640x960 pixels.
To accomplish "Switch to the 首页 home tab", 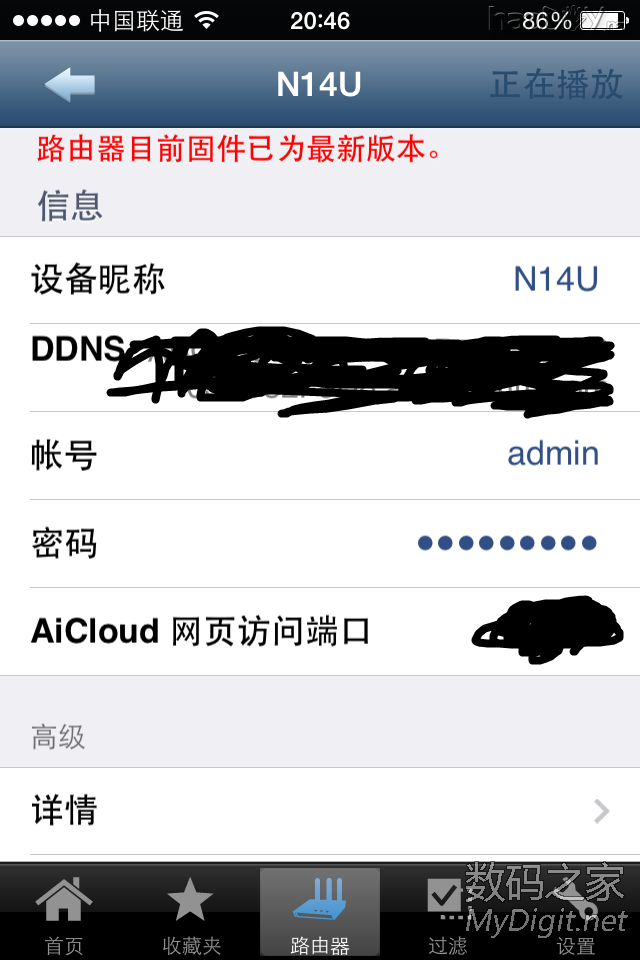I will click(x=64, y=912).
